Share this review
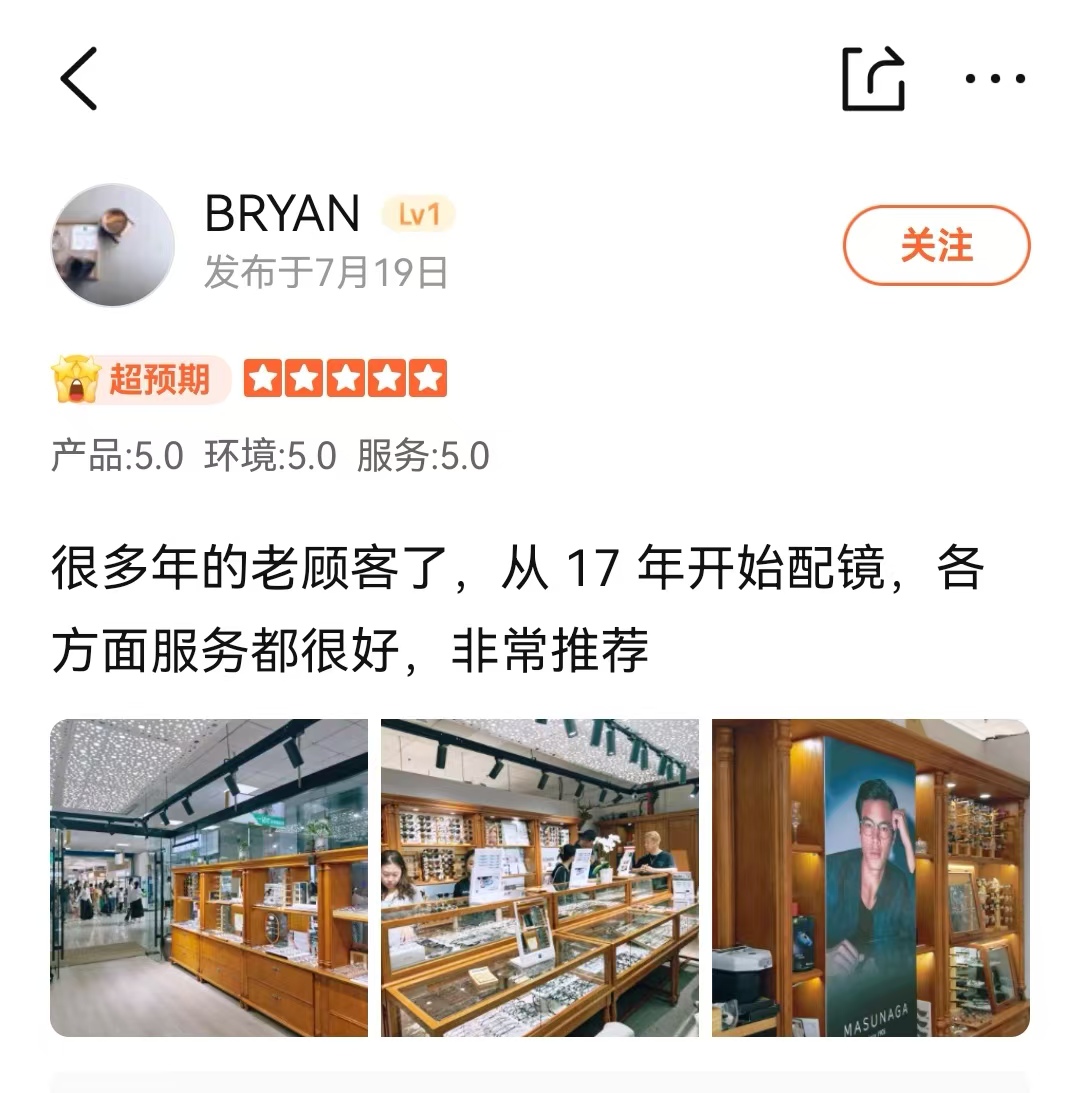Screen dimensions: 1080x1093 874,79
